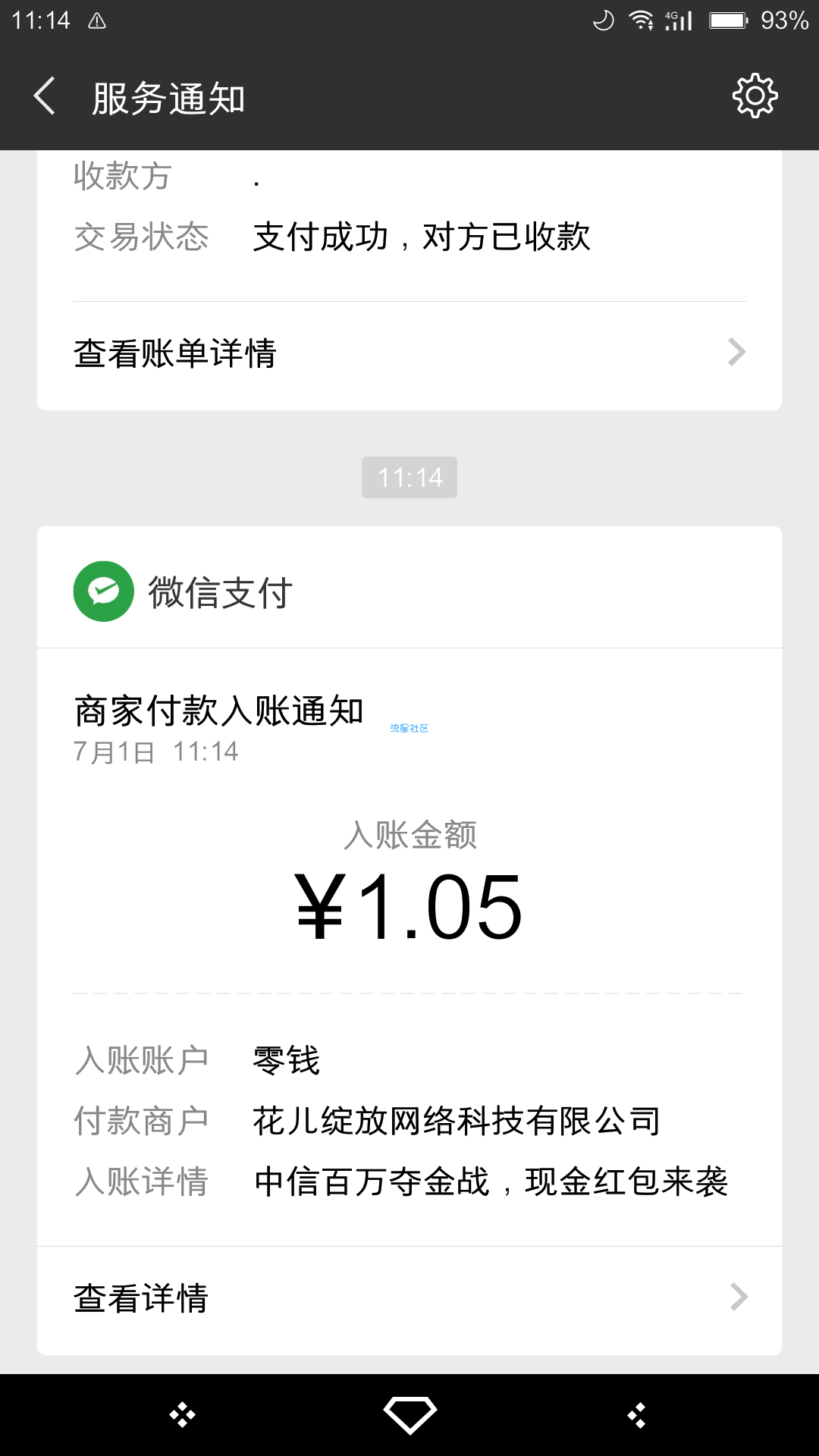The width and height of the screenshot is (819, 1456).
Task: Tap the system back button in navigation bar
Action: (637, 1415)
